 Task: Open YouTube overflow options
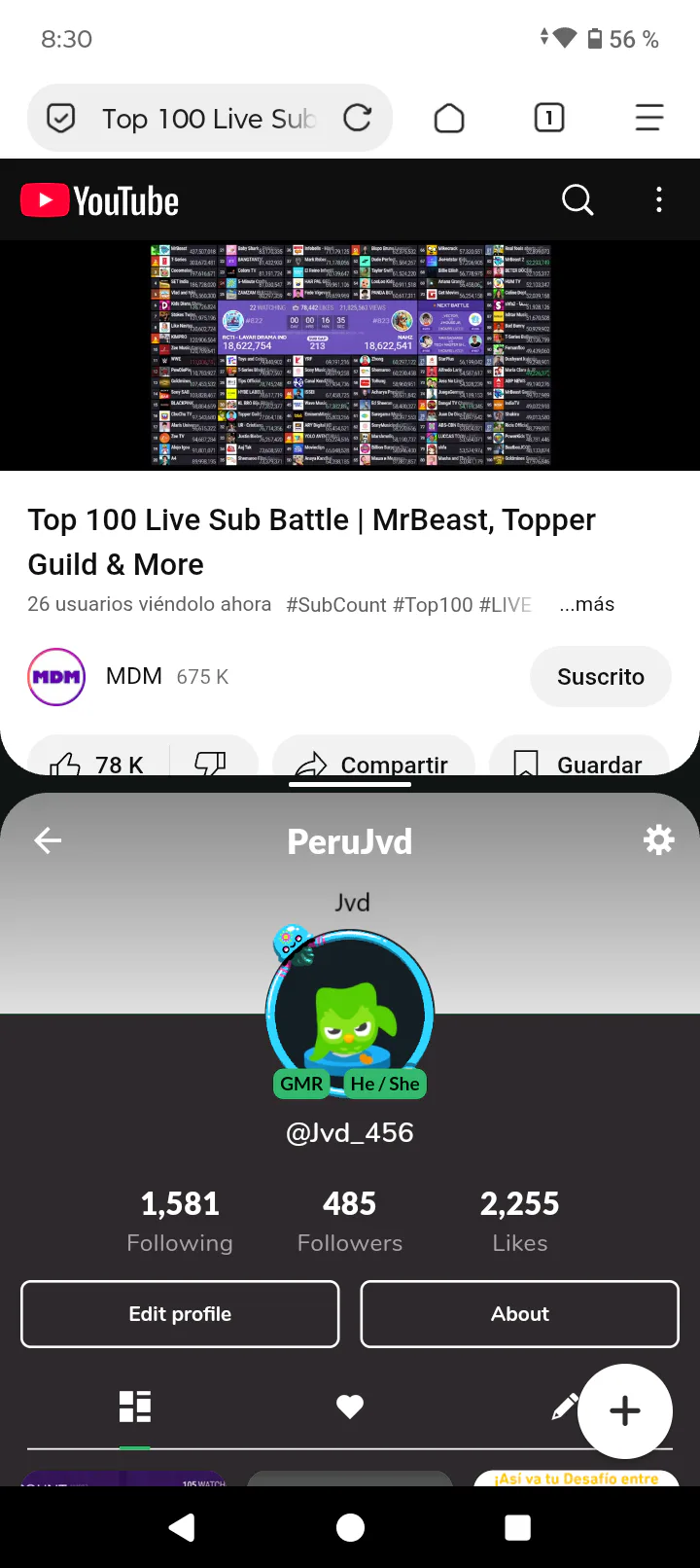pos(659,200)
